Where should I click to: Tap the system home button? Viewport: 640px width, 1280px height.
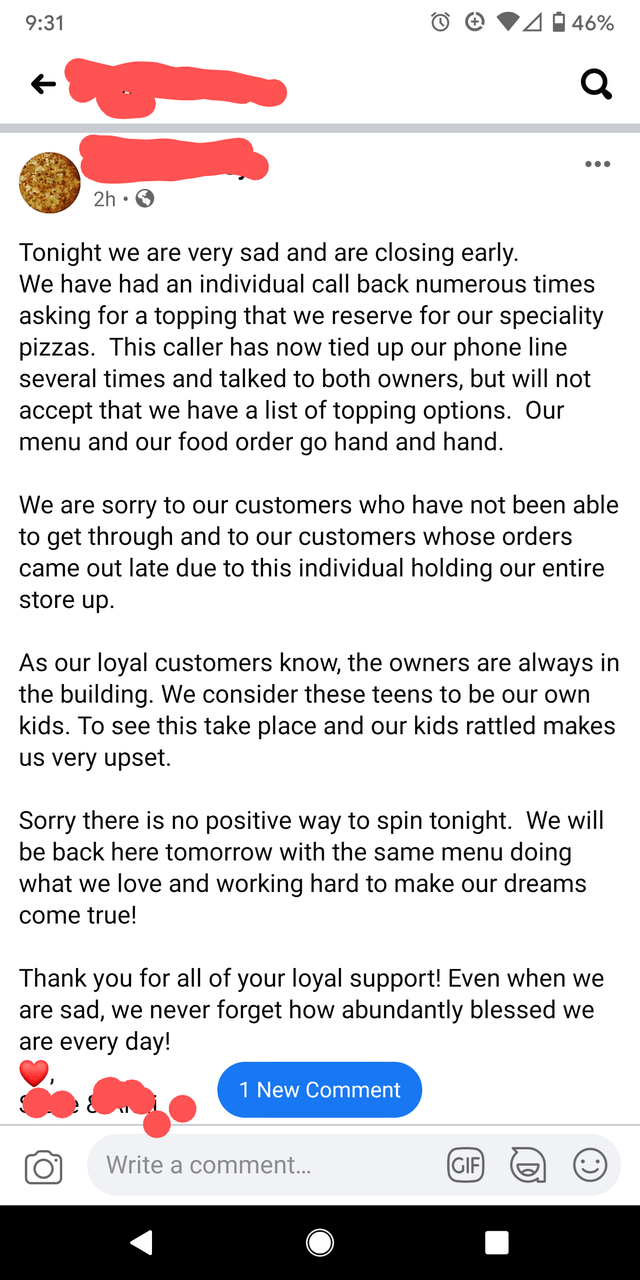(x=320, y=1242)
